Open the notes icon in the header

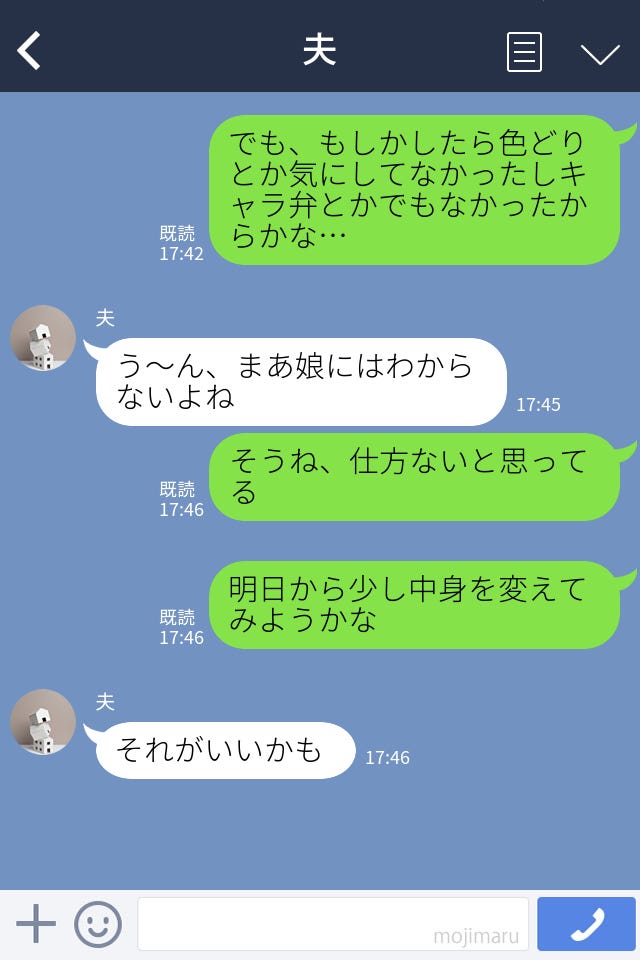click(x=524, y=52)
